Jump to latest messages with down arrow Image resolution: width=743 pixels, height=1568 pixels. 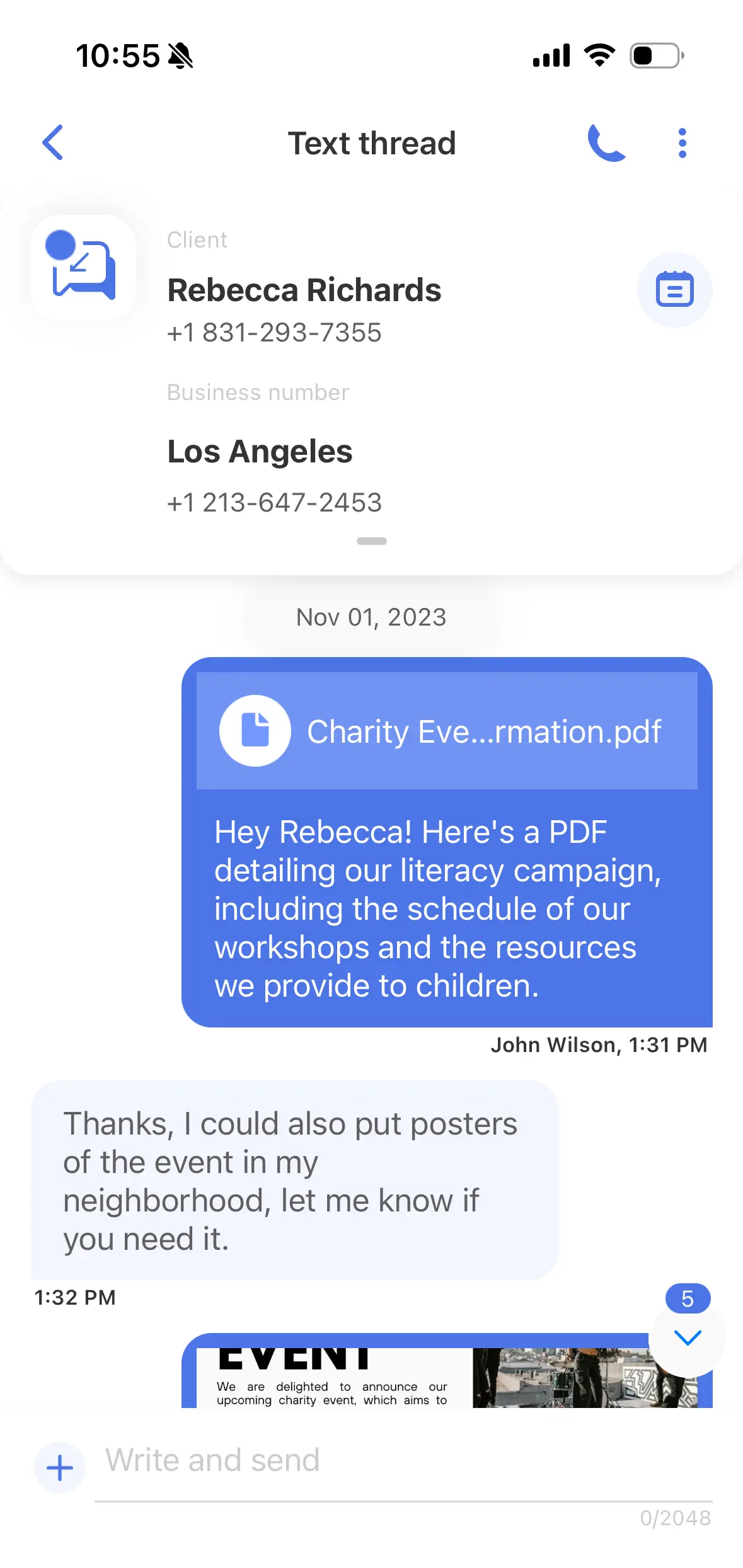tap(687, 1337)
